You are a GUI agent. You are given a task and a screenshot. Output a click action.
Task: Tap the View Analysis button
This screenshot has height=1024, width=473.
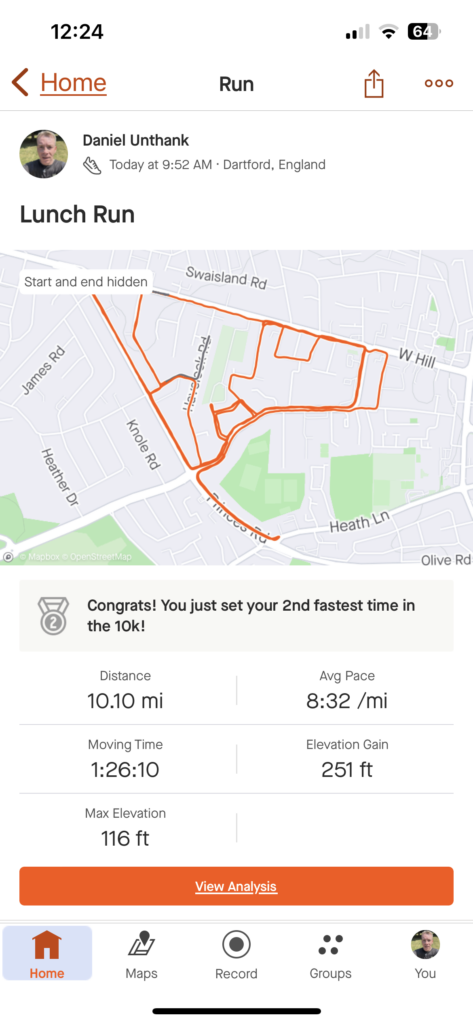(236, 886)
